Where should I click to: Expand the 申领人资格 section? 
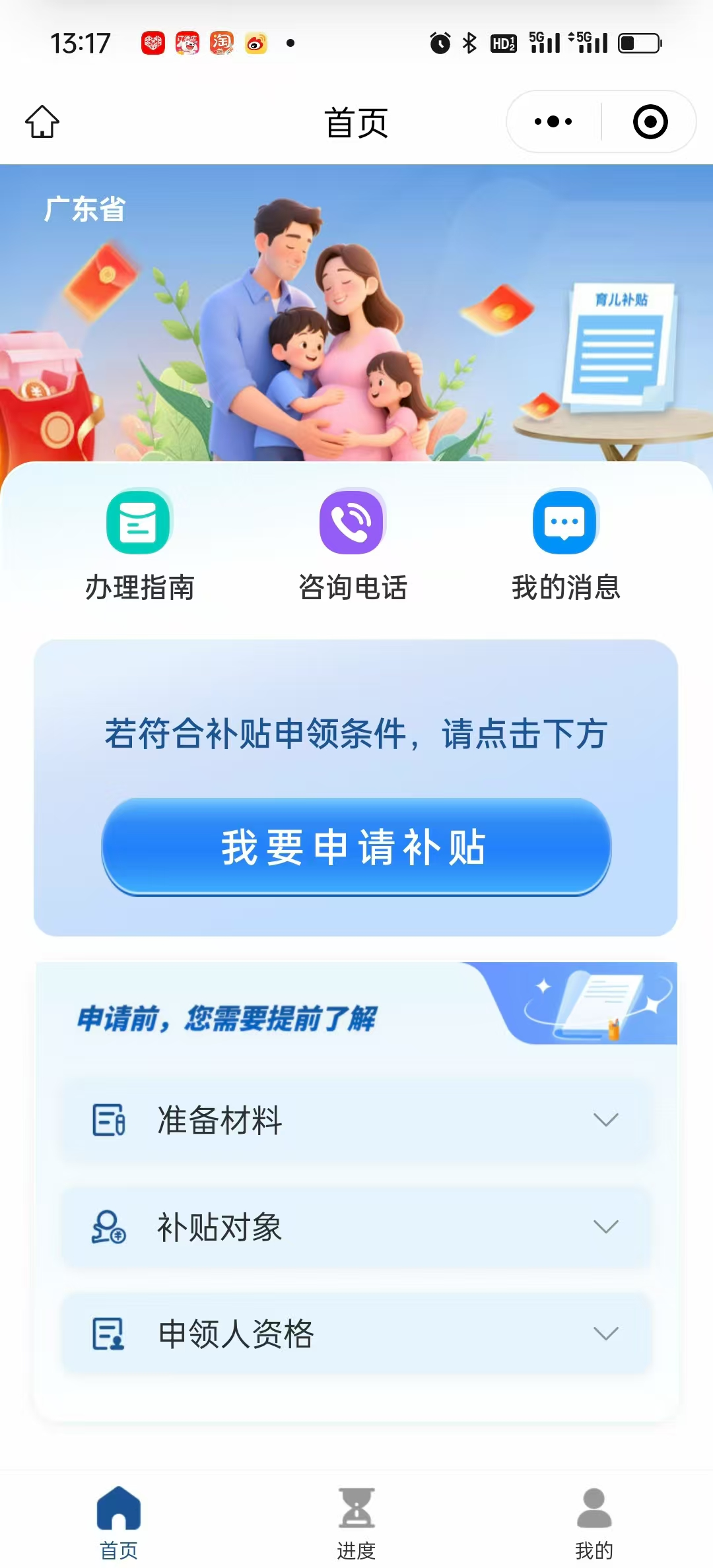(x=356, y=1334)
